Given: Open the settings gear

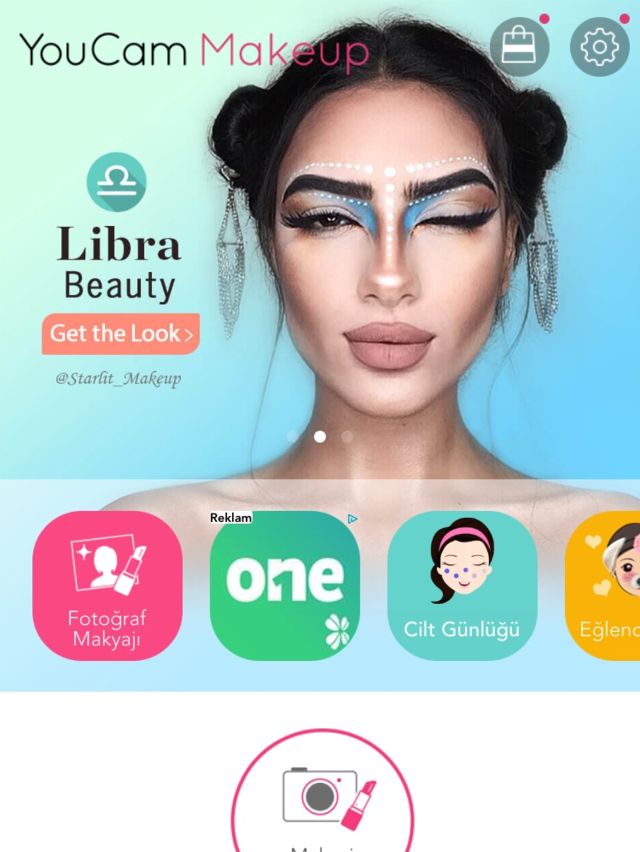Looking at the screenshot, I should [600, 47].
